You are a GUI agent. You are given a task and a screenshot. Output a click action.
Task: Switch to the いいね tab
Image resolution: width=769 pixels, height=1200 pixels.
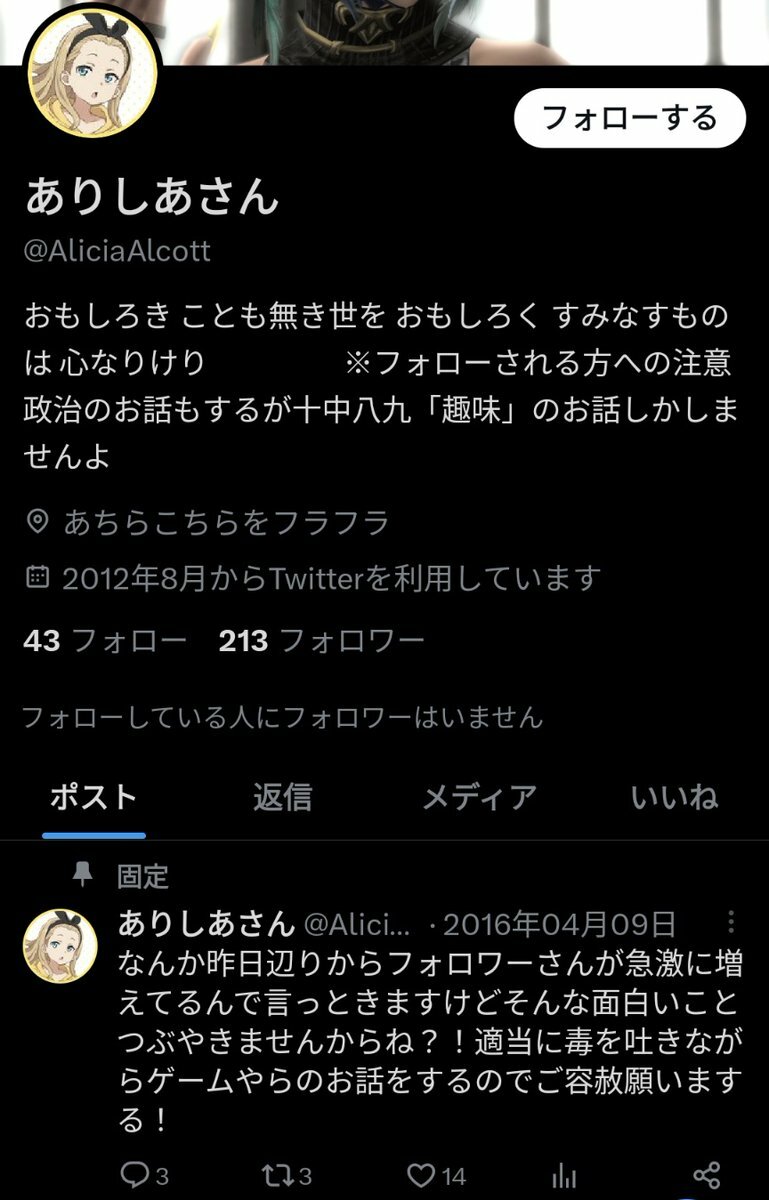674,797
